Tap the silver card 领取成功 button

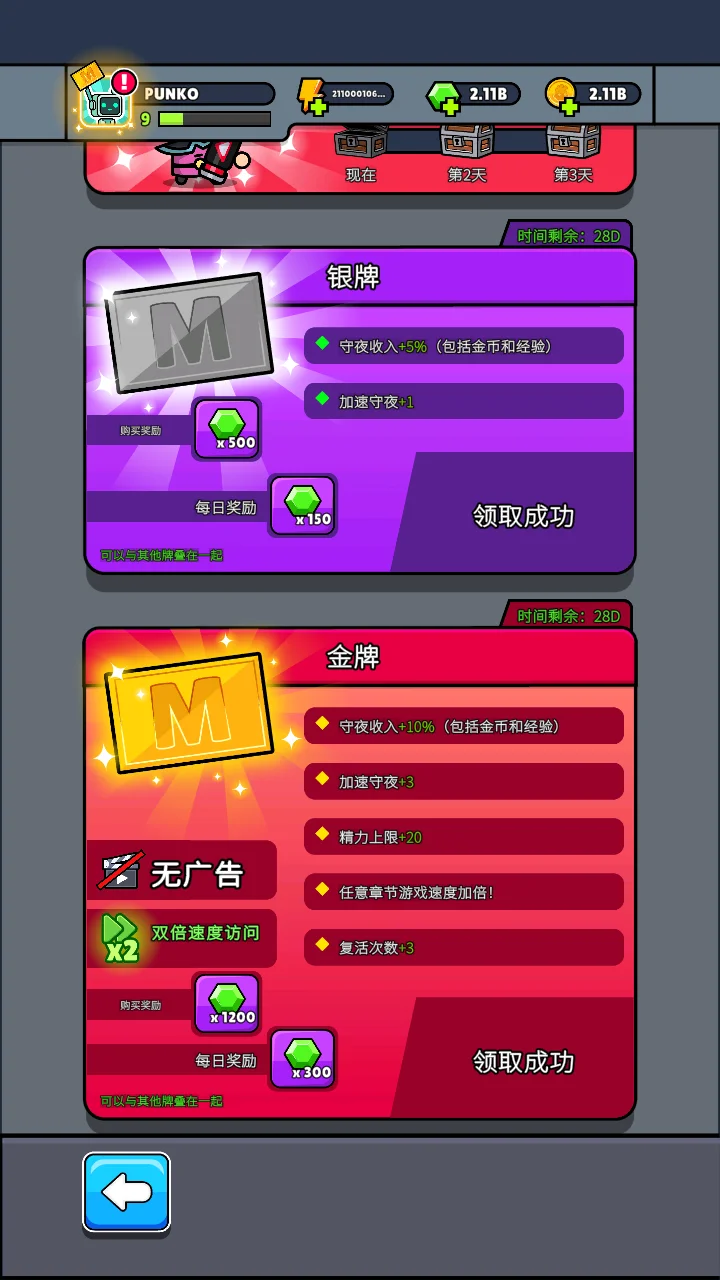523,516
